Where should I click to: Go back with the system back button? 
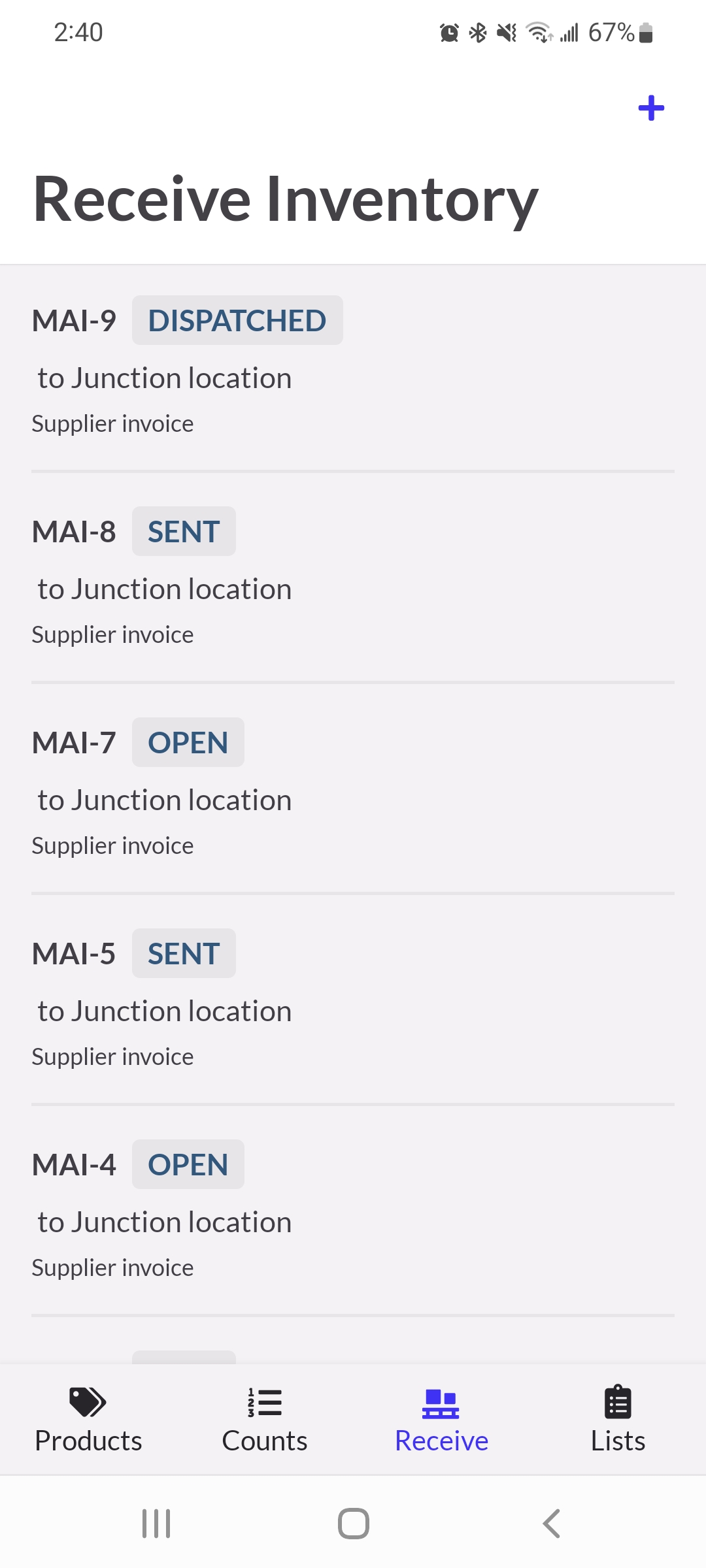pyautogui.click(x=551, y=1524)
